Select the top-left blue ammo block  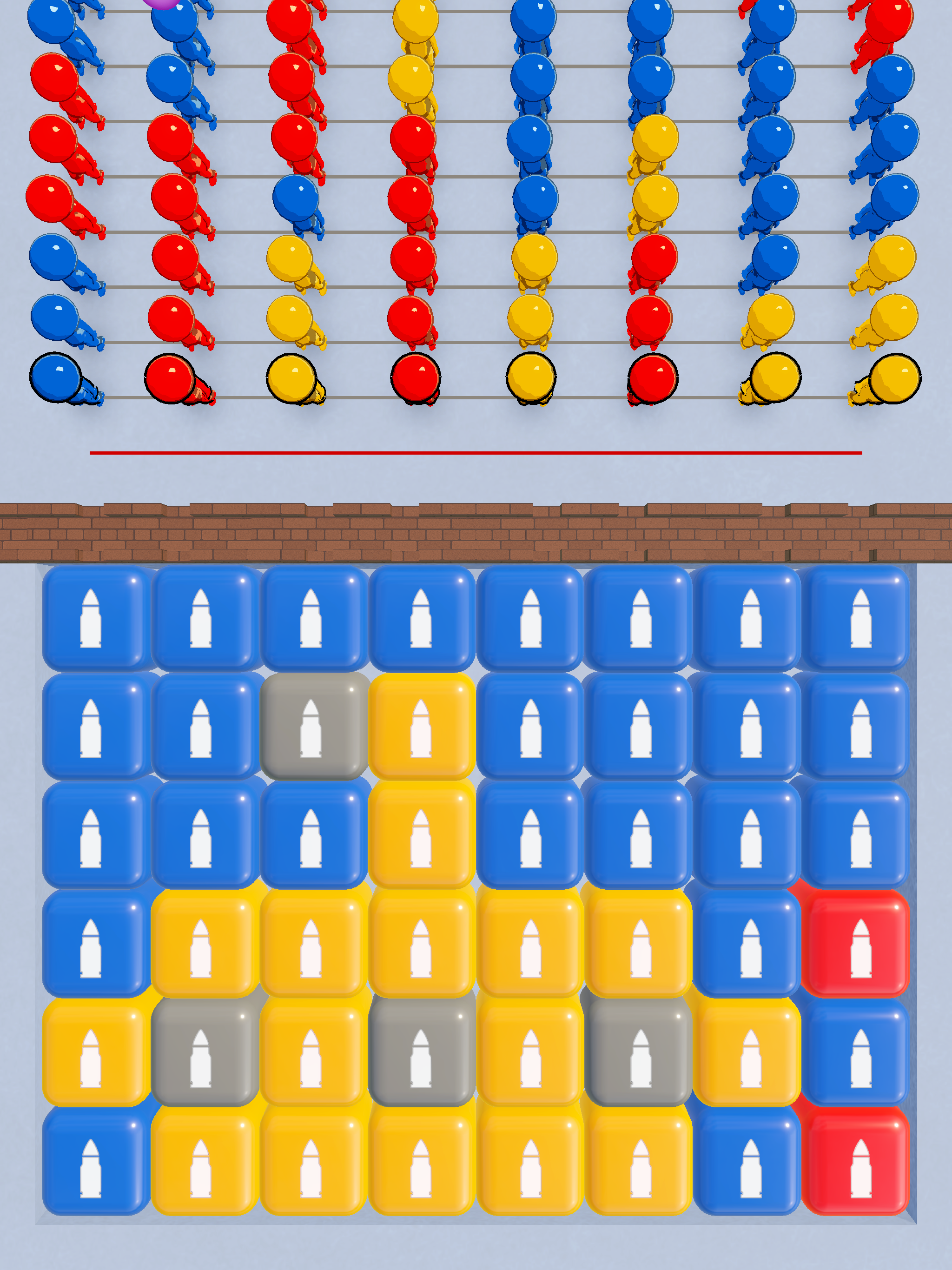click(x=92, y=618)
